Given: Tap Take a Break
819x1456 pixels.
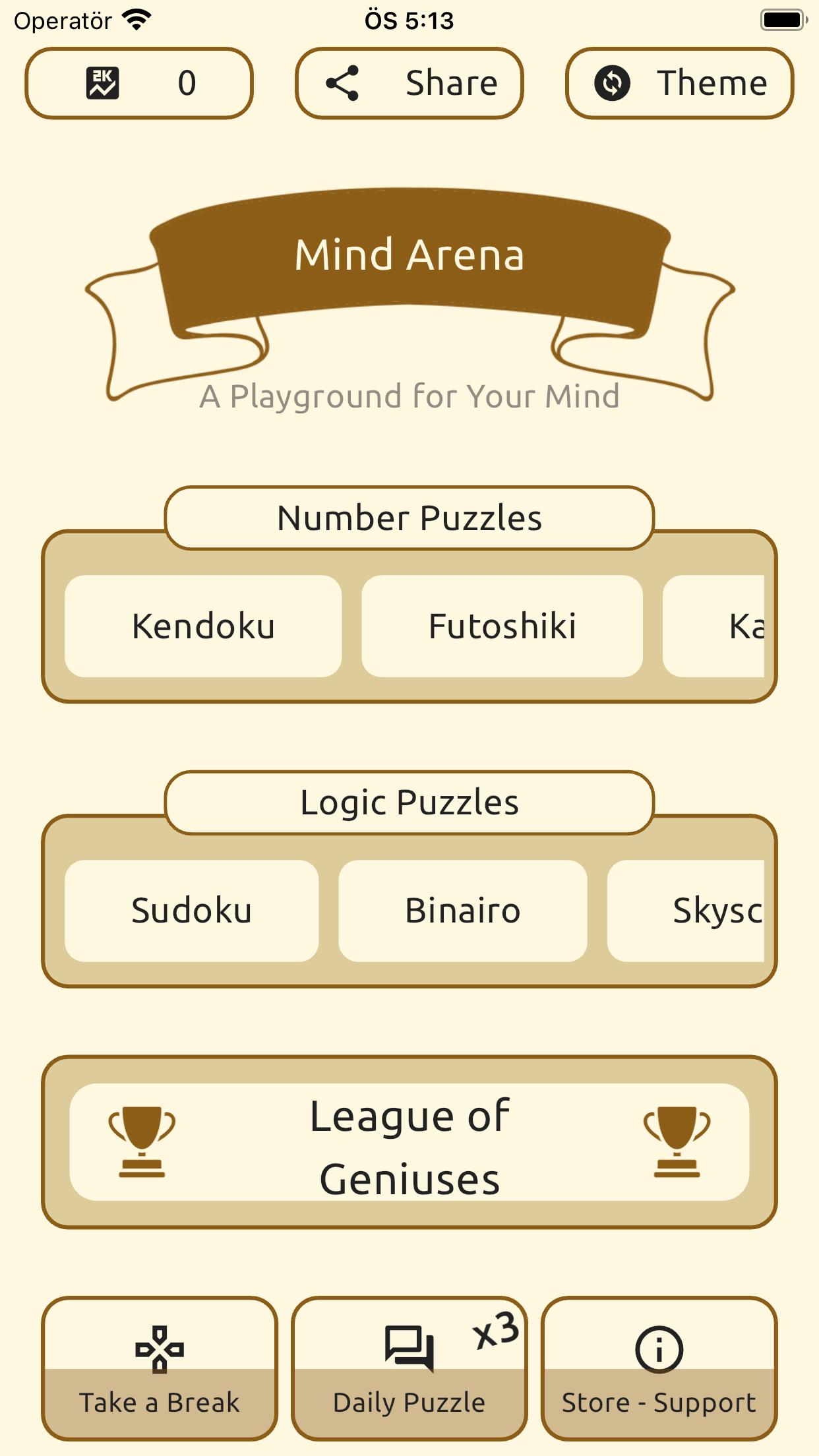Looking at the screenshot, I should (160, 1369).
